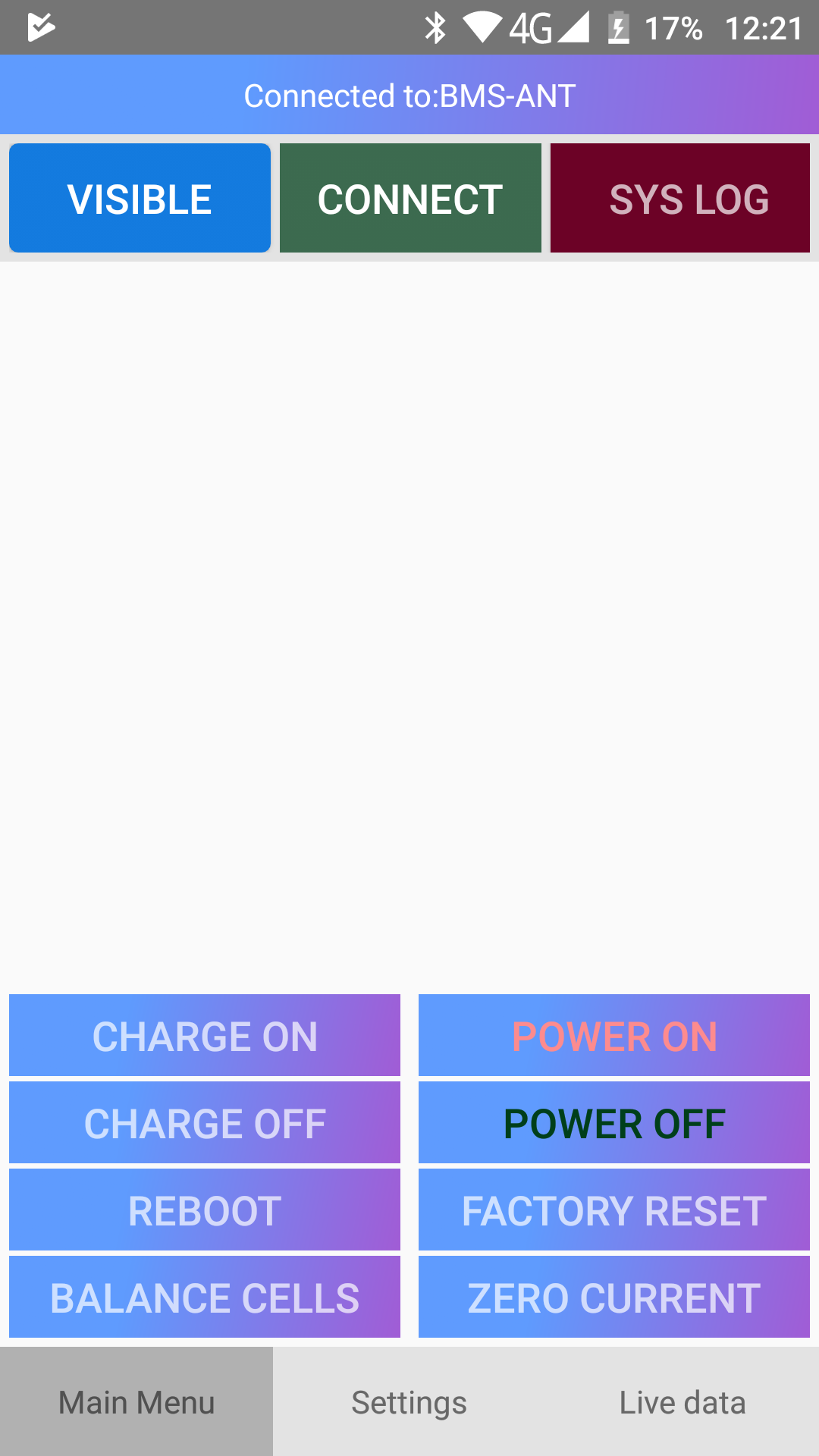Tap the CONNECT button
The image size is (819, 1456).
pyautogui.click(x=410, y=198)
